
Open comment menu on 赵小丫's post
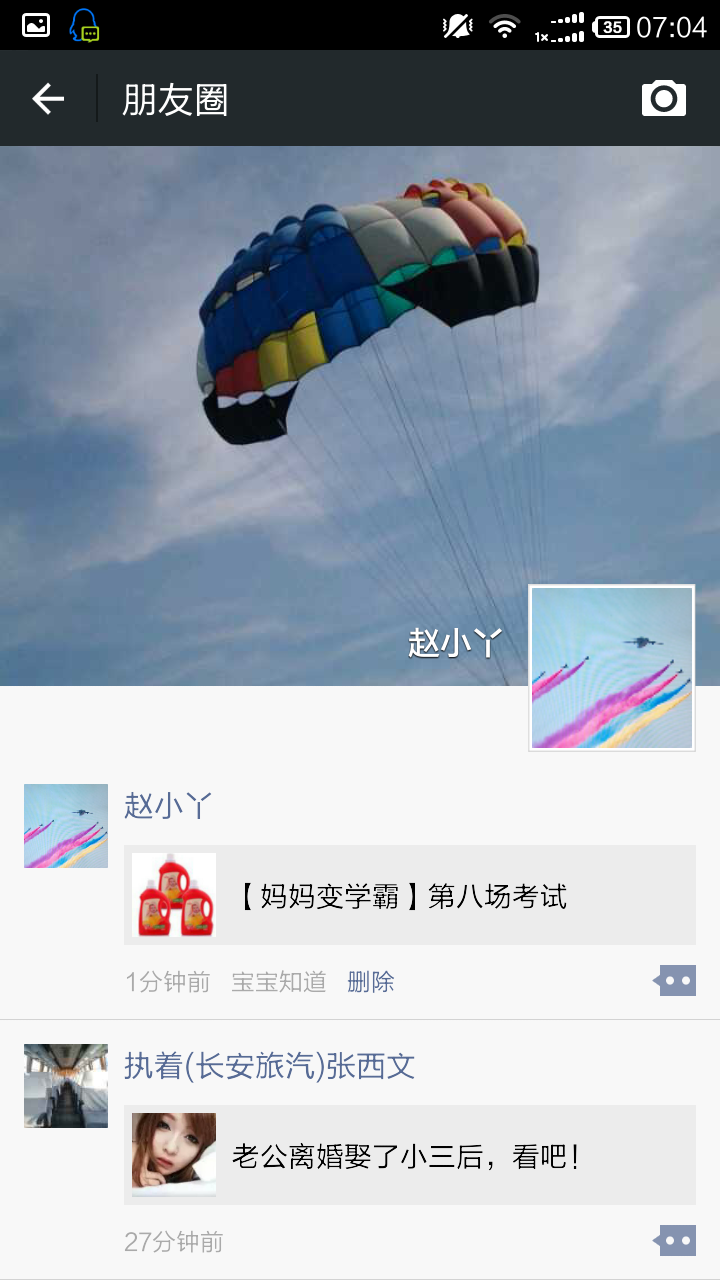(675, 981)
